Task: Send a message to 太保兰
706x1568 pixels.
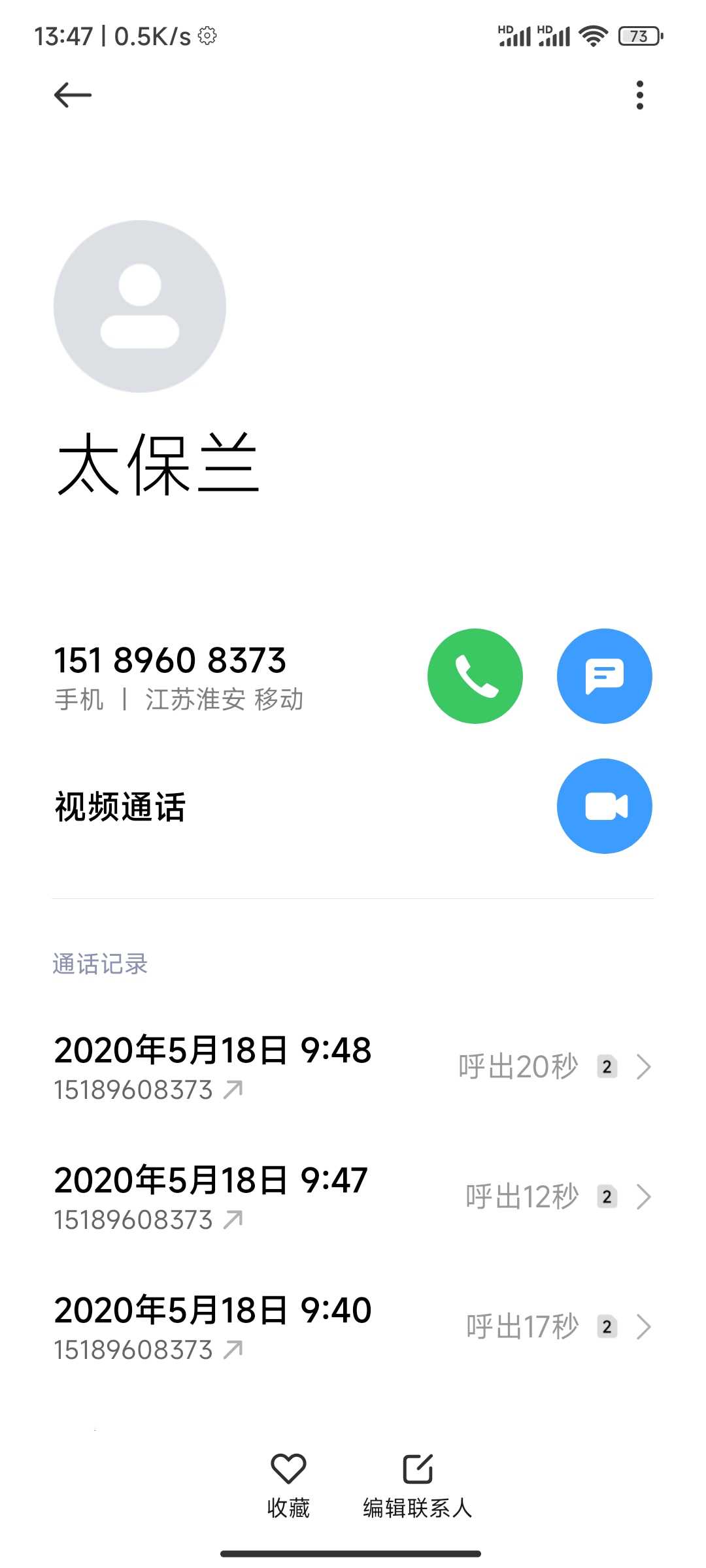Action: pyautogui.click(x=605, y=676)
